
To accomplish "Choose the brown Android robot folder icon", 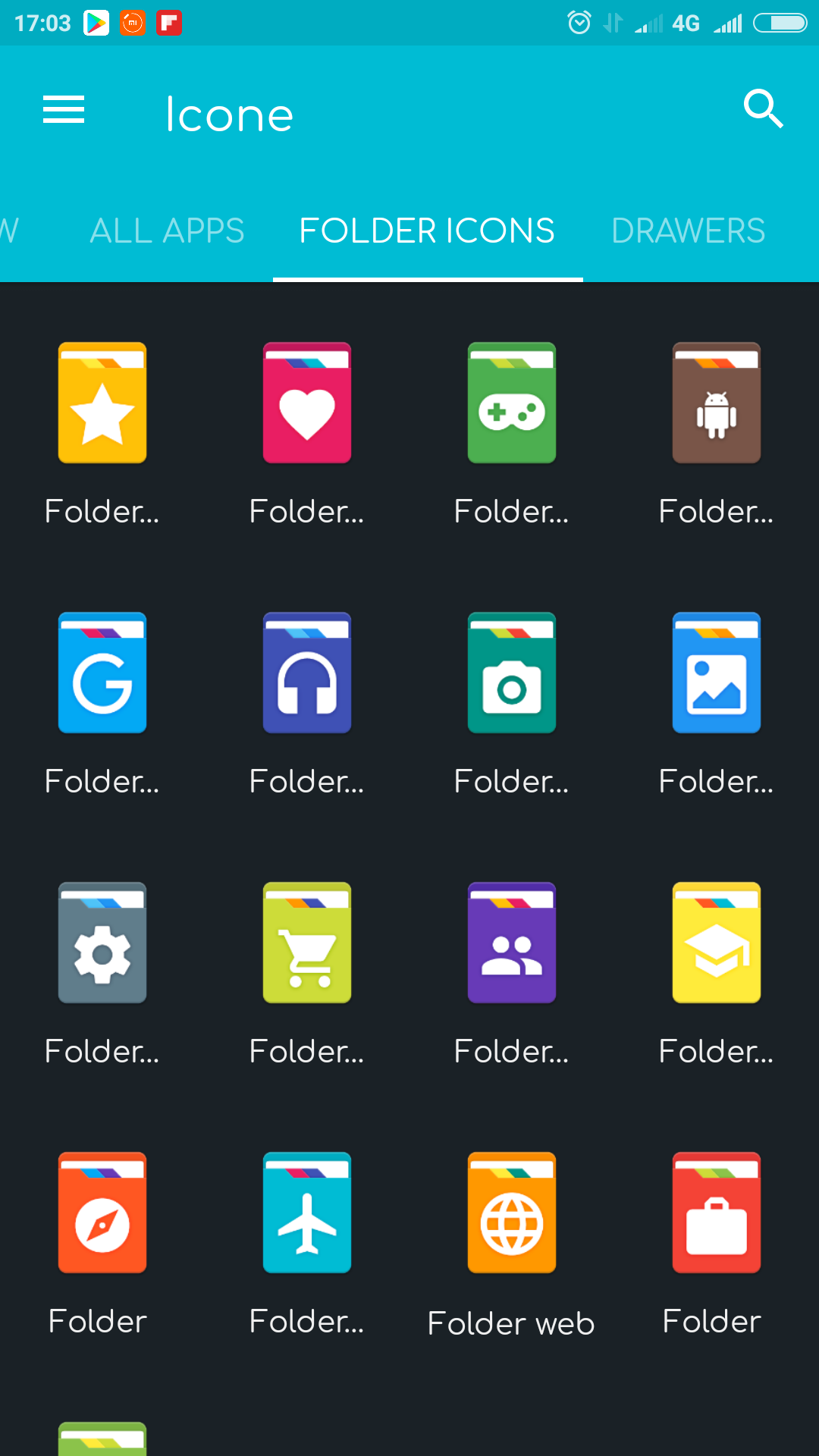I will click(717, 403).
